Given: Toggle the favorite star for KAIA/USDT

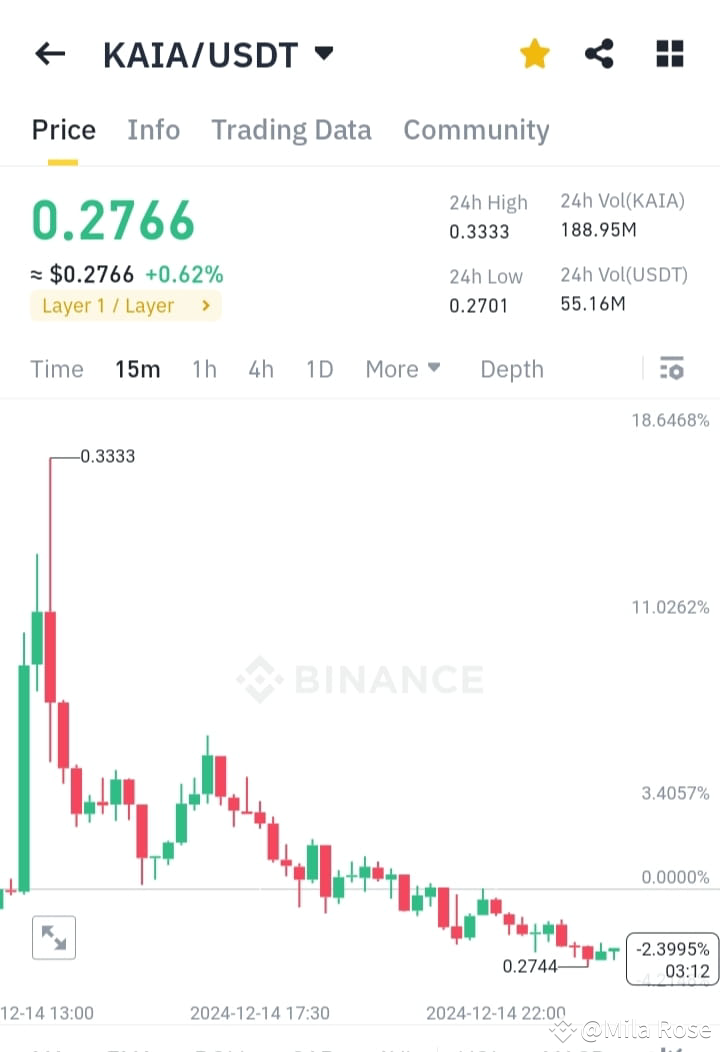Looking at the screenshot, I should tap(534, 54).
